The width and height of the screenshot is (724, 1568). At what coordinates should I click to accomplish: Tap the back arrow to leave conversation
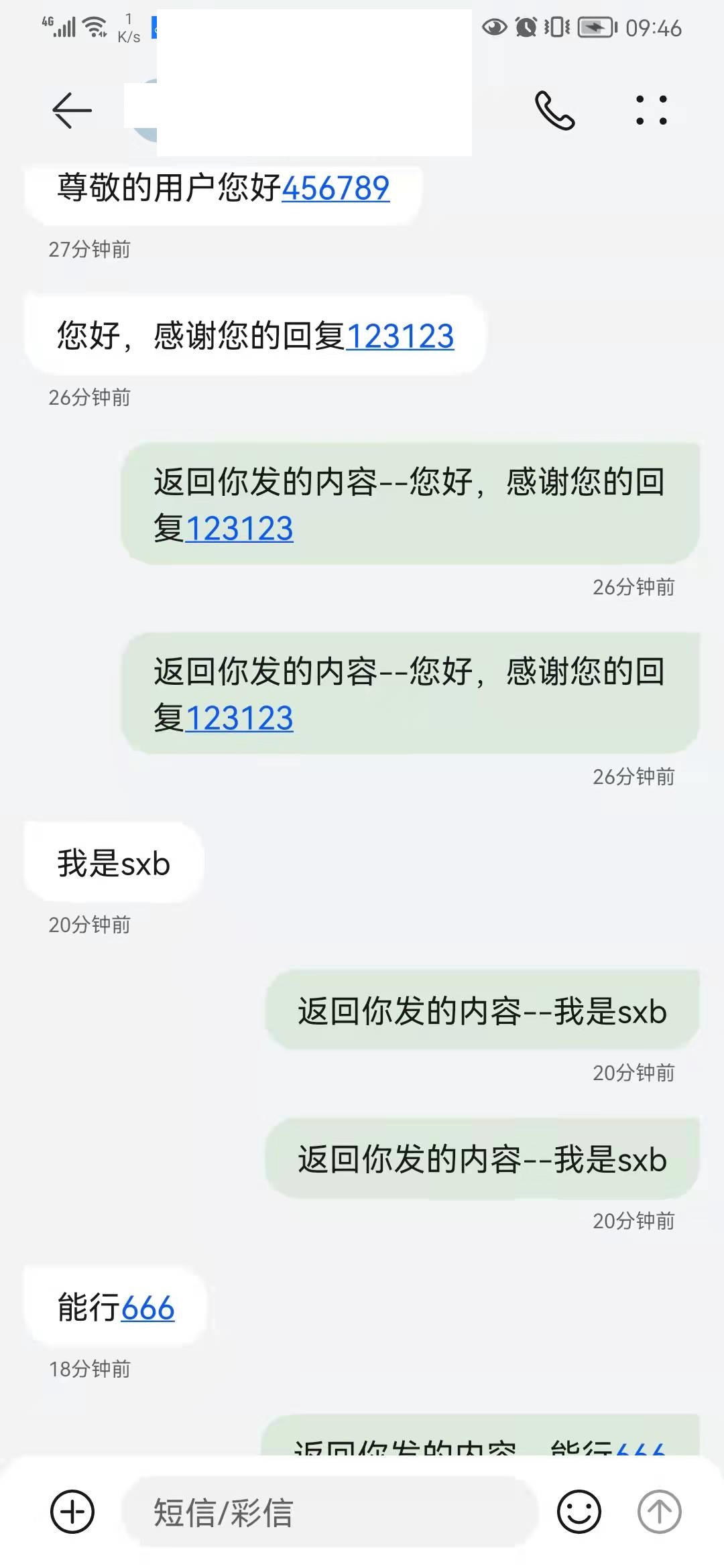[70, 109]
